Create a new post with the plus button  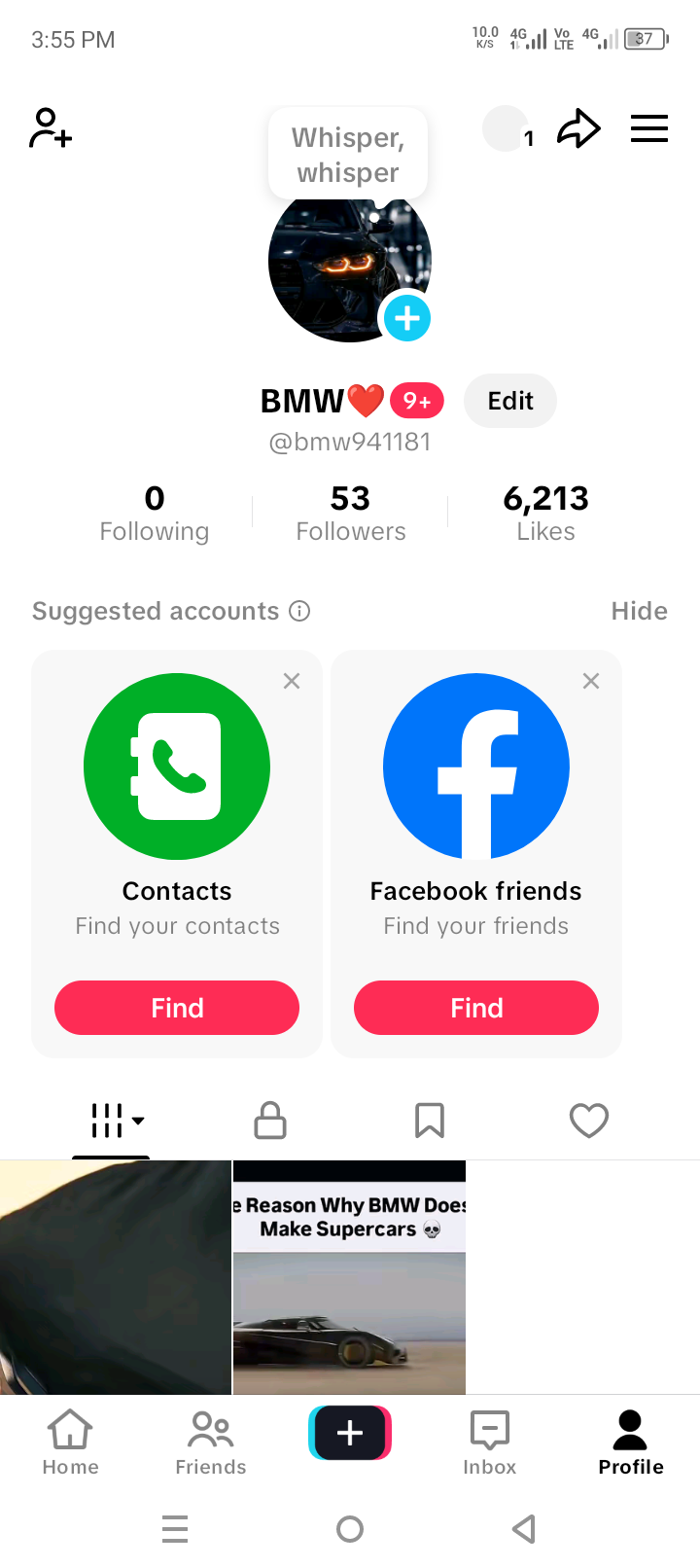(350, 1433)
